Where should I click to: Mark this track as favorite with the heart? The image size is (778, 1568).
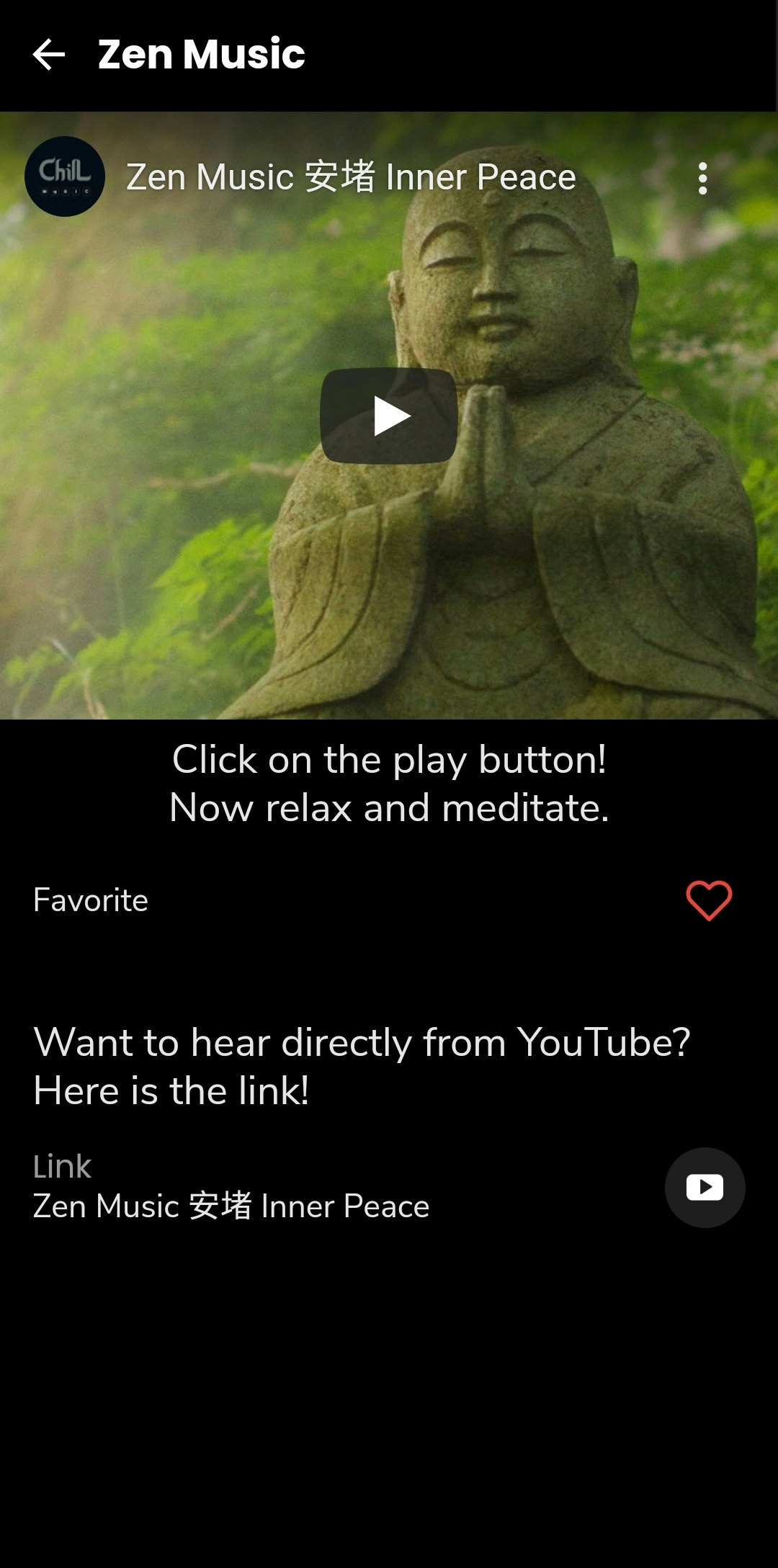(x=709, y=900)
